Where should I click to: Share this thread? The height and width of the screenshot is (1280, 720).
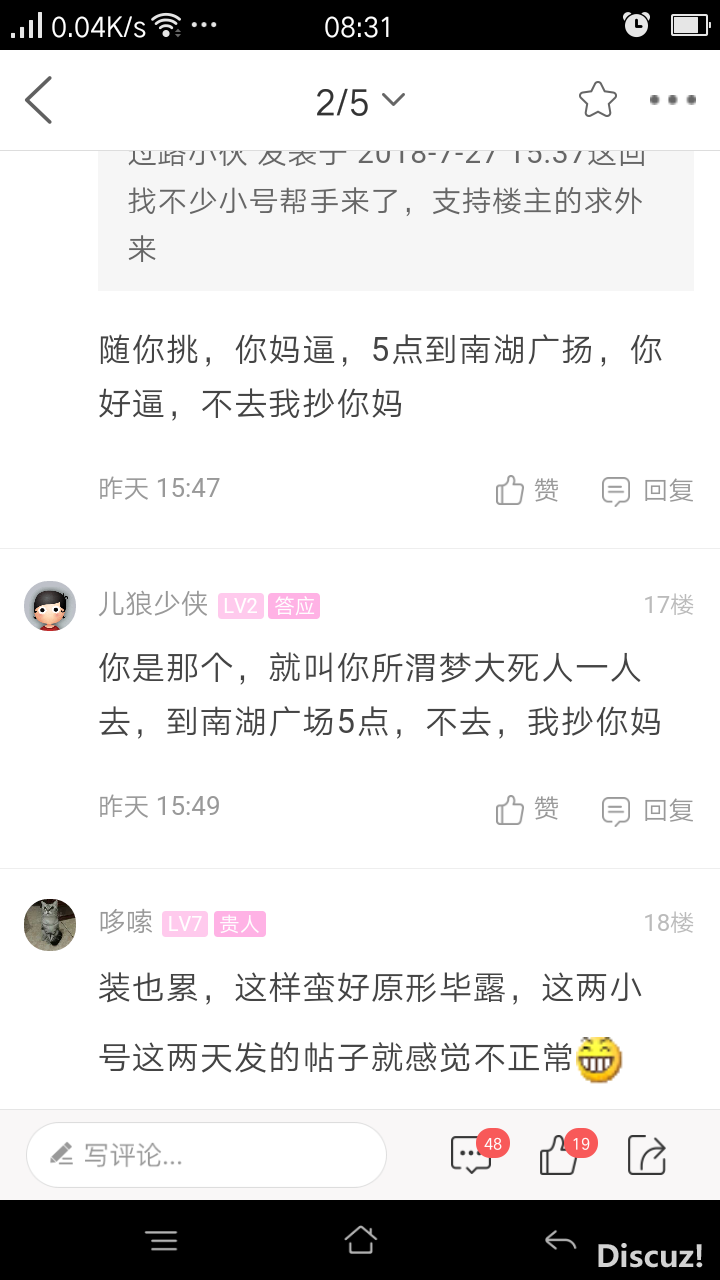click(647, 1155)
